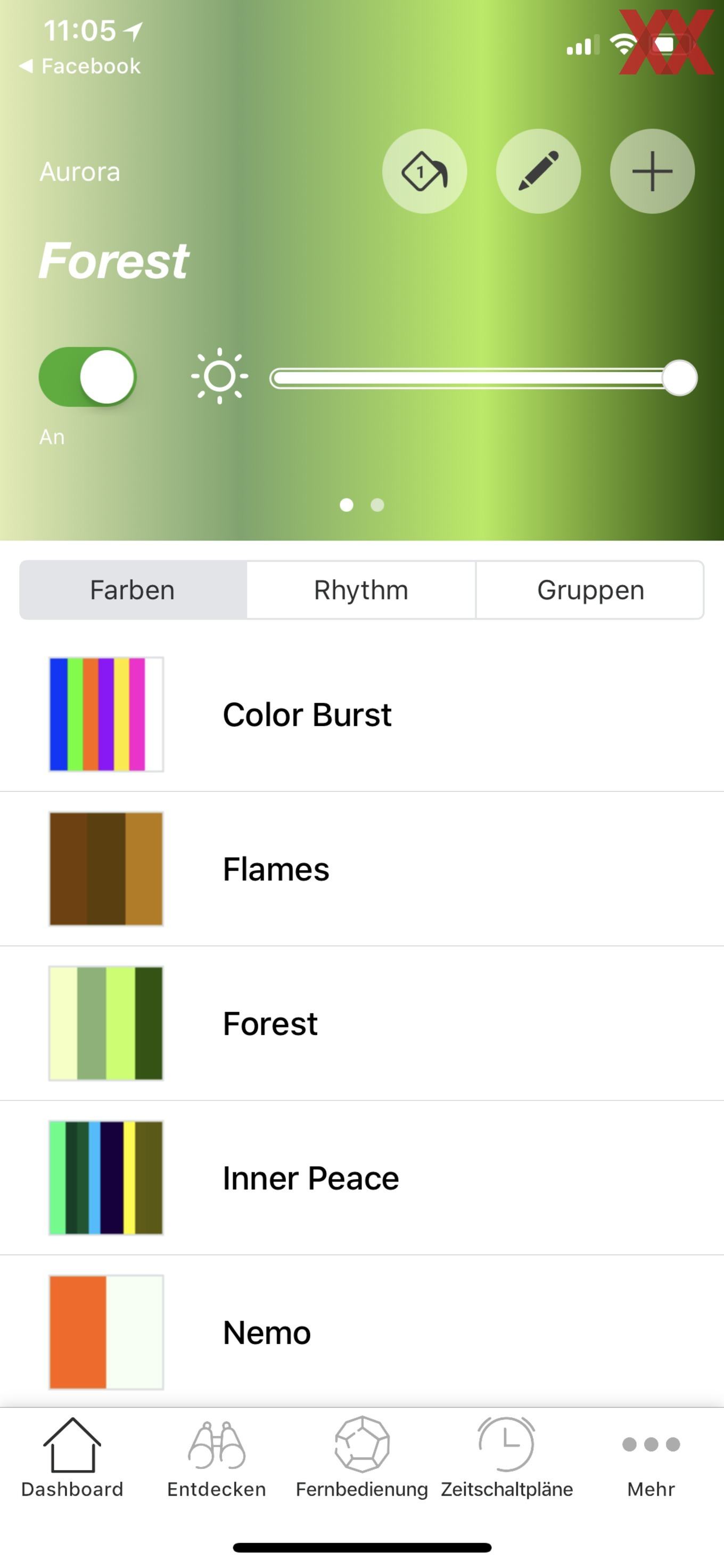Apply the Inner Peace scene
Screen dimensions: 724x1568
pos(362,1178)
